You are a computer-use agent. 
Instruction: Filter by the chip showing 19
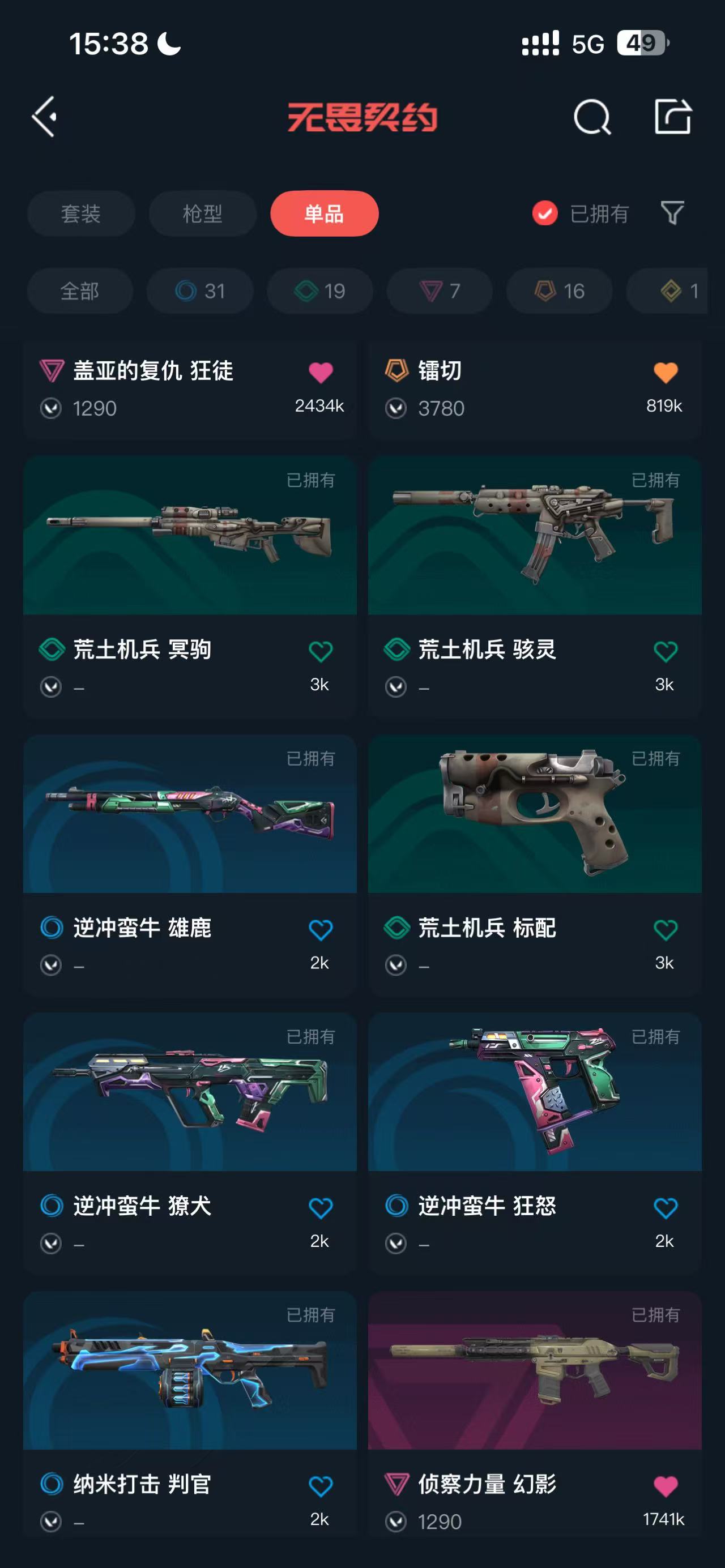point(319,291)
